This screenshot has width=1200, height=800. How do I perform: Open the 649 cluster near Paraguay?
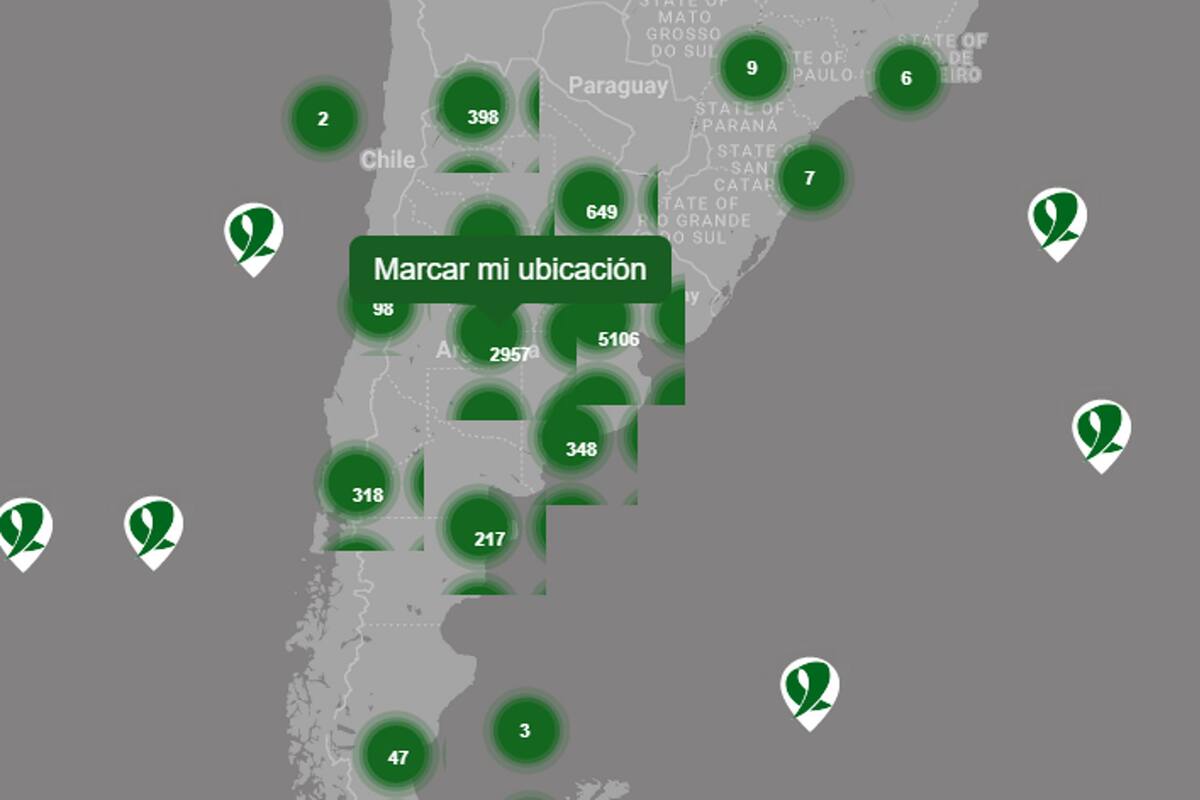click(595, 206)
